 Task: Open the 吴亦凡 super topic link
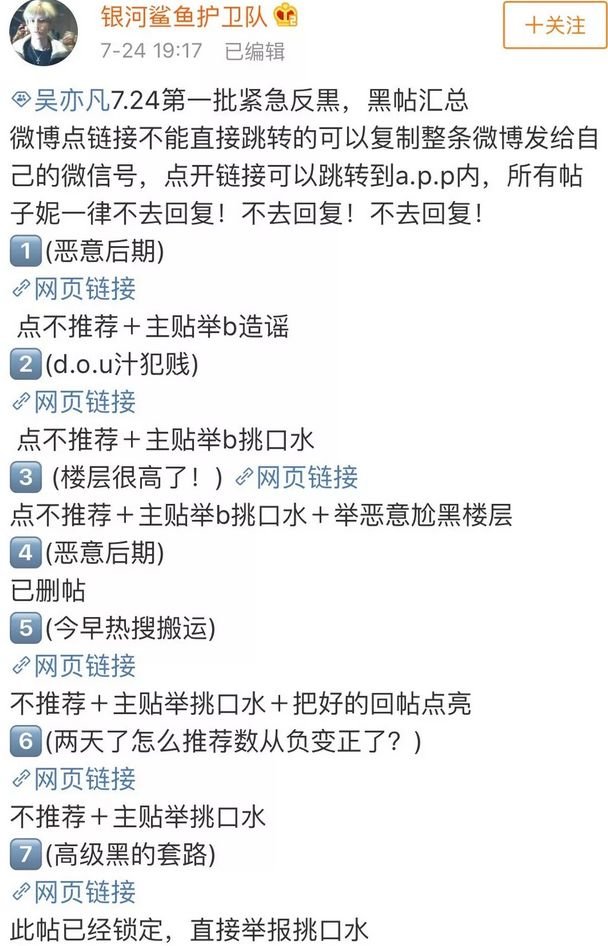pos(66,102)
